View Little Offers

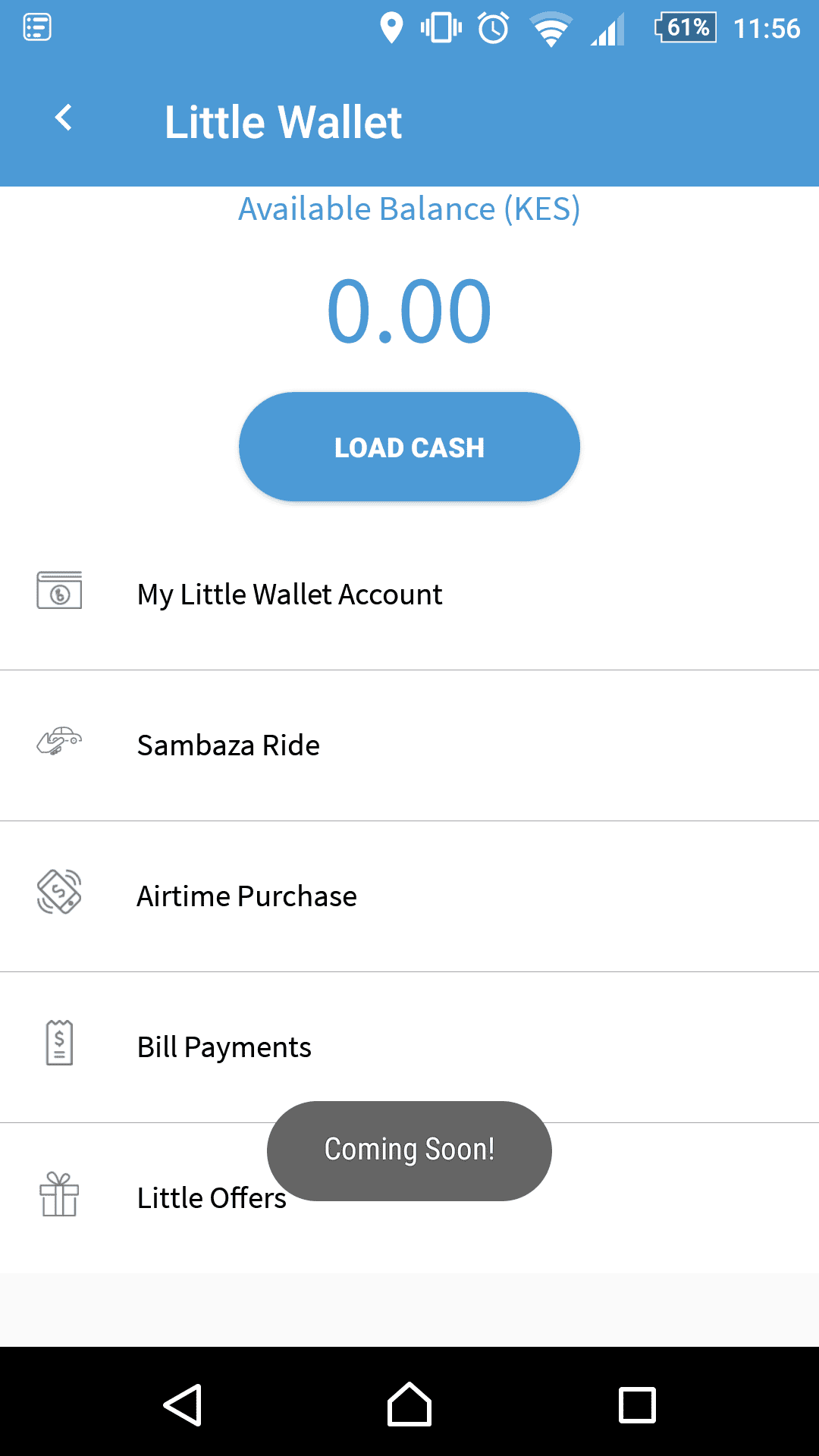pyautogui.click(x=409, y=1198)
